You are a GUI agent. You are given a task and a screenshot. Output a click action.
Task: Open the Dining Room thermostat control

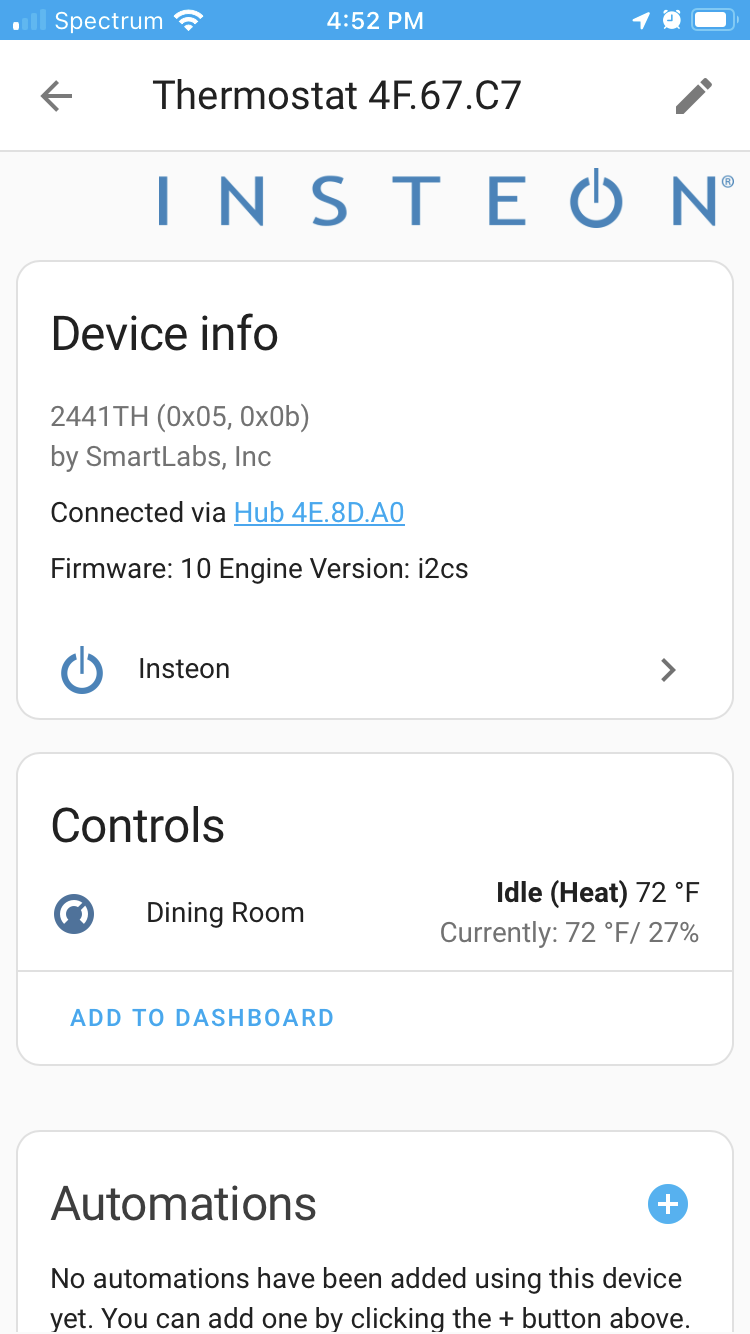pyautogui.click(x=375, y=913)
